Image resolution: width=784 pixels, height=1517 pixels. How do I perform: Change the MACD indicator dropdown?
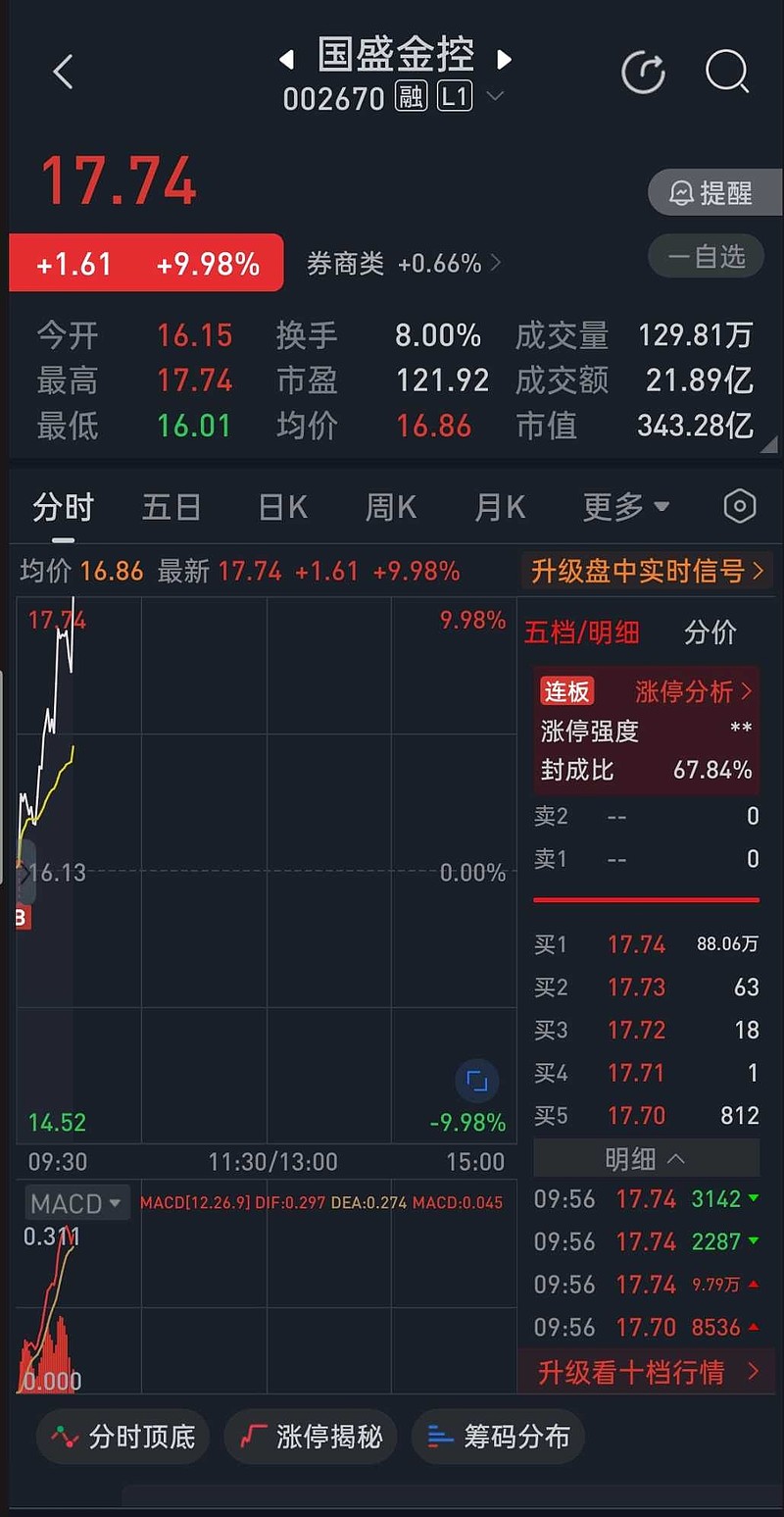pyautogui.click(x=76, y=1203)
